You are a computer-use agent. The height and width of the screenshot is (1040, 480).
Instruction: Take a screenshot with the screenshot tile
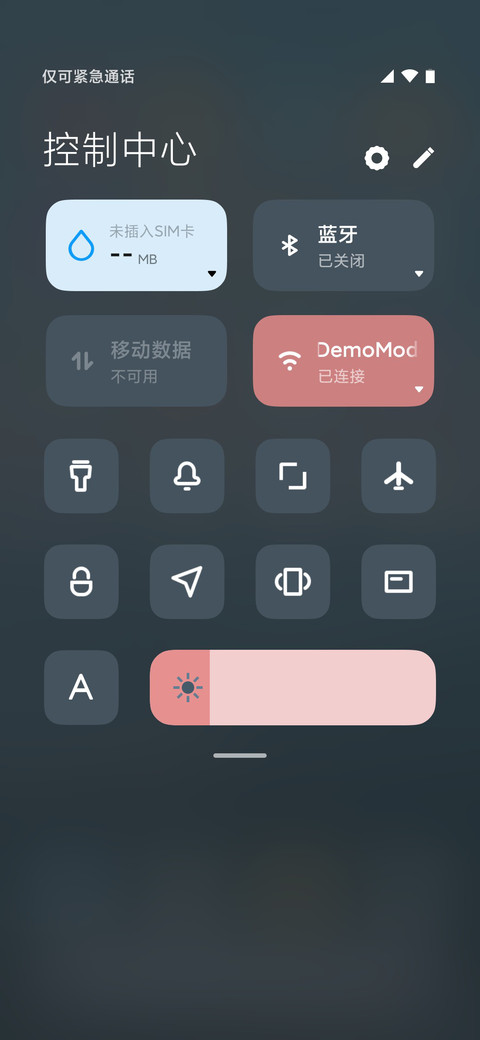(x=292, y=476)
